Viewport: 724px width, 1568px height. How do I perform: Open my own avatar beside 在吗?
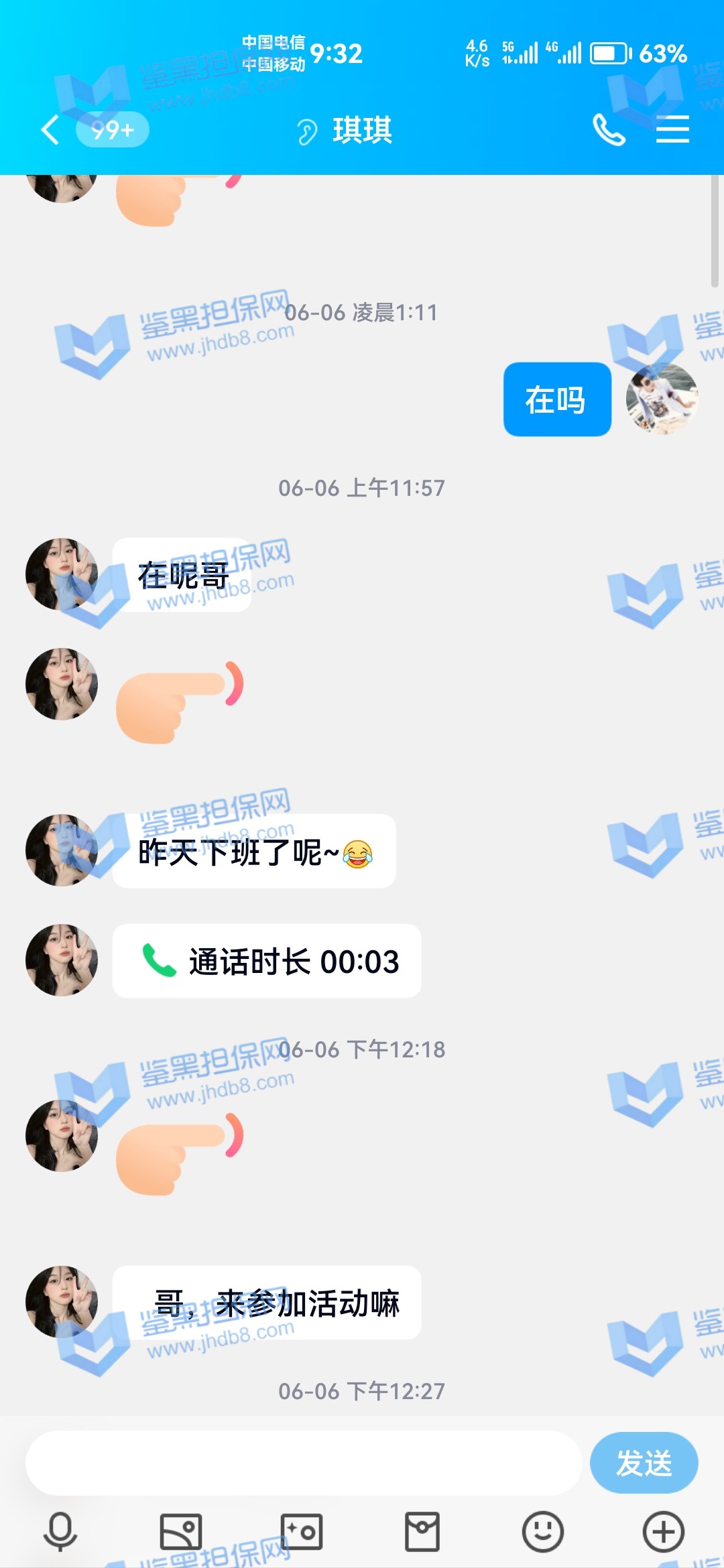point(662,399)
